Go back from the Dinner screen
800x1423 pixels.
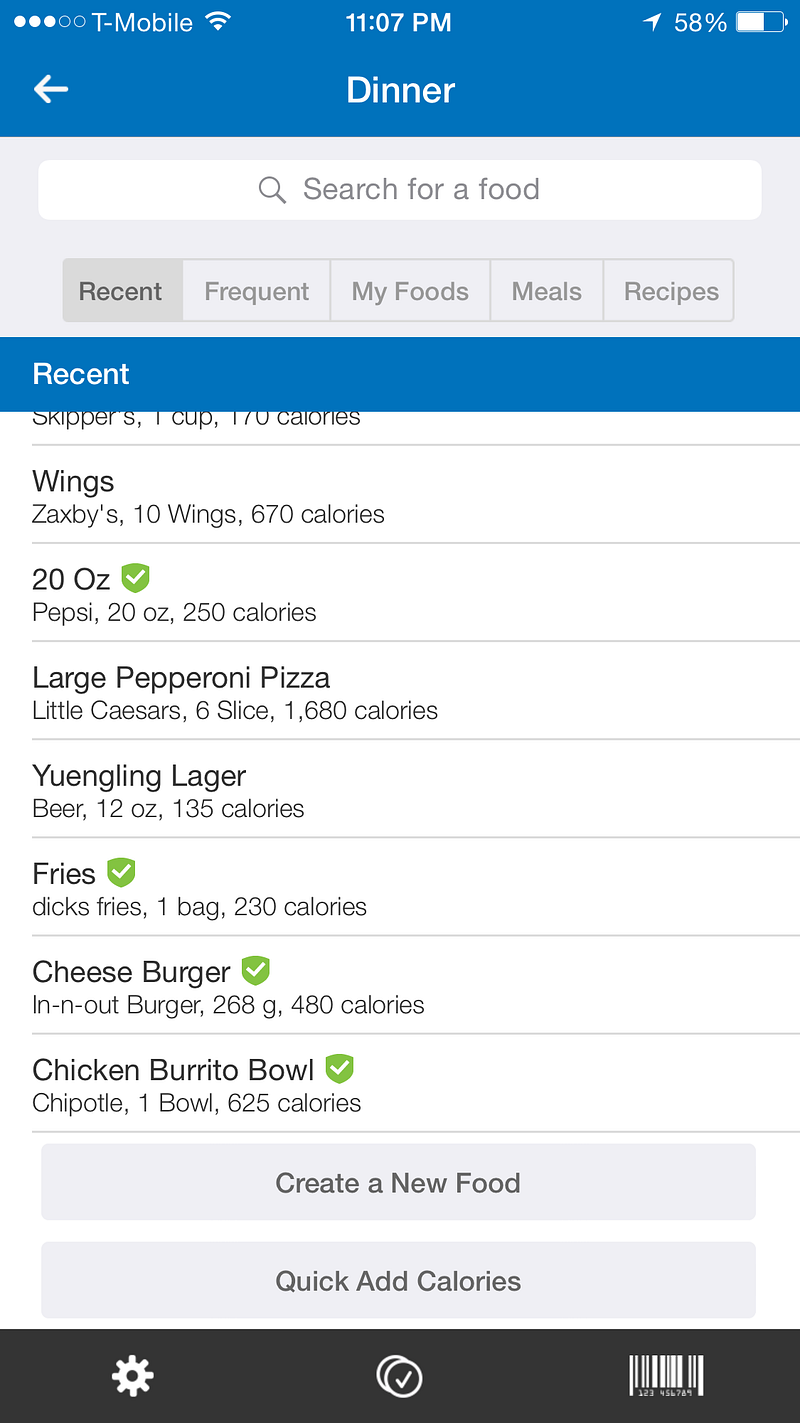click(x=51, y=90)
